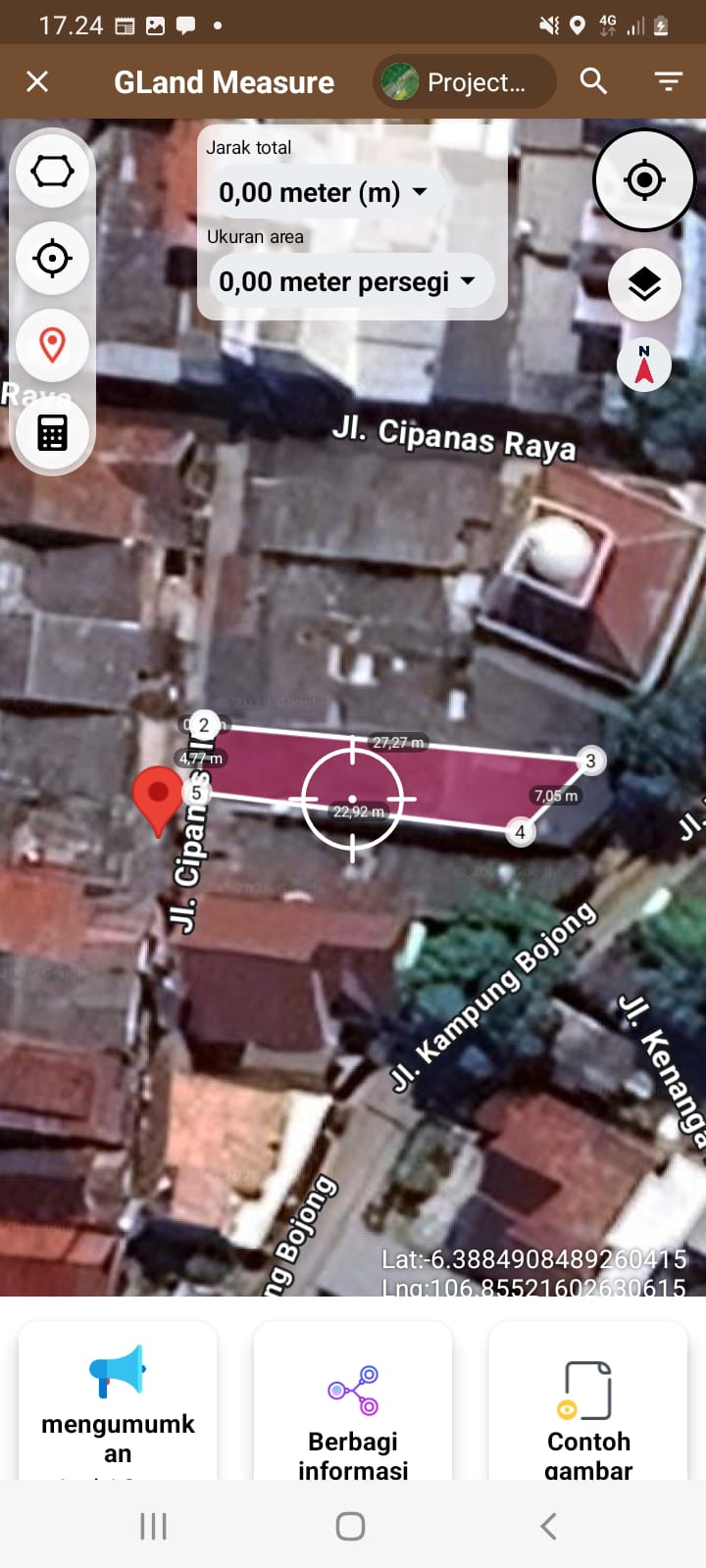Select polygon vertex 3 on the map
The image size is (706, 1568).
point(590,760)
